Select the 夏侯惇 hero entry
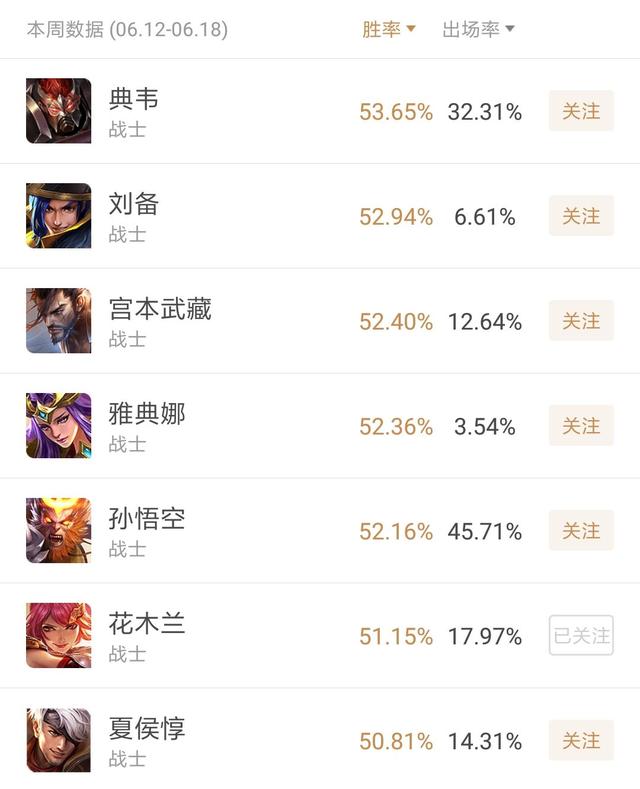This screenshot has height=789, width=640. click(200, 741)
